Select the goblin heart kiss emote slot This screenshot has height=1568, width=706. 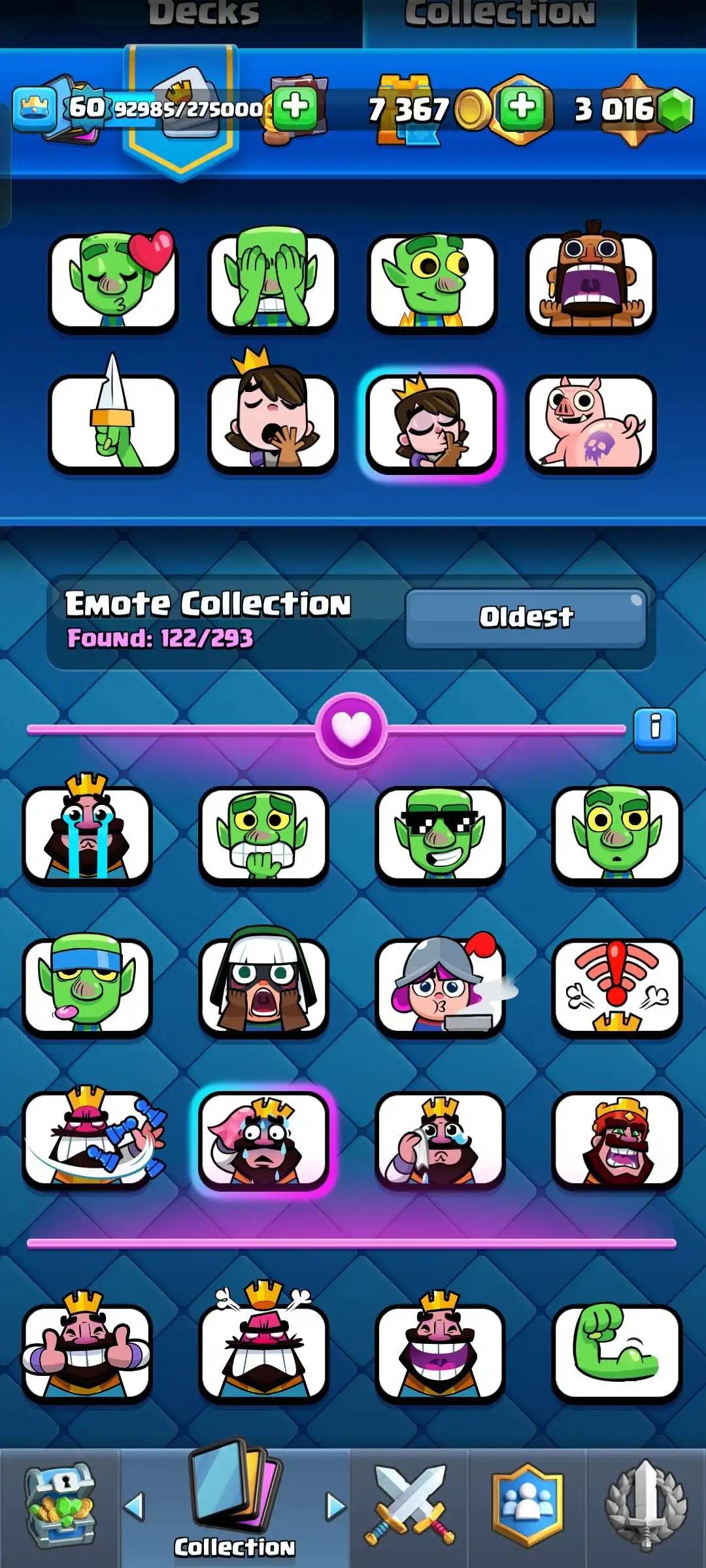(x=113, y=282)
